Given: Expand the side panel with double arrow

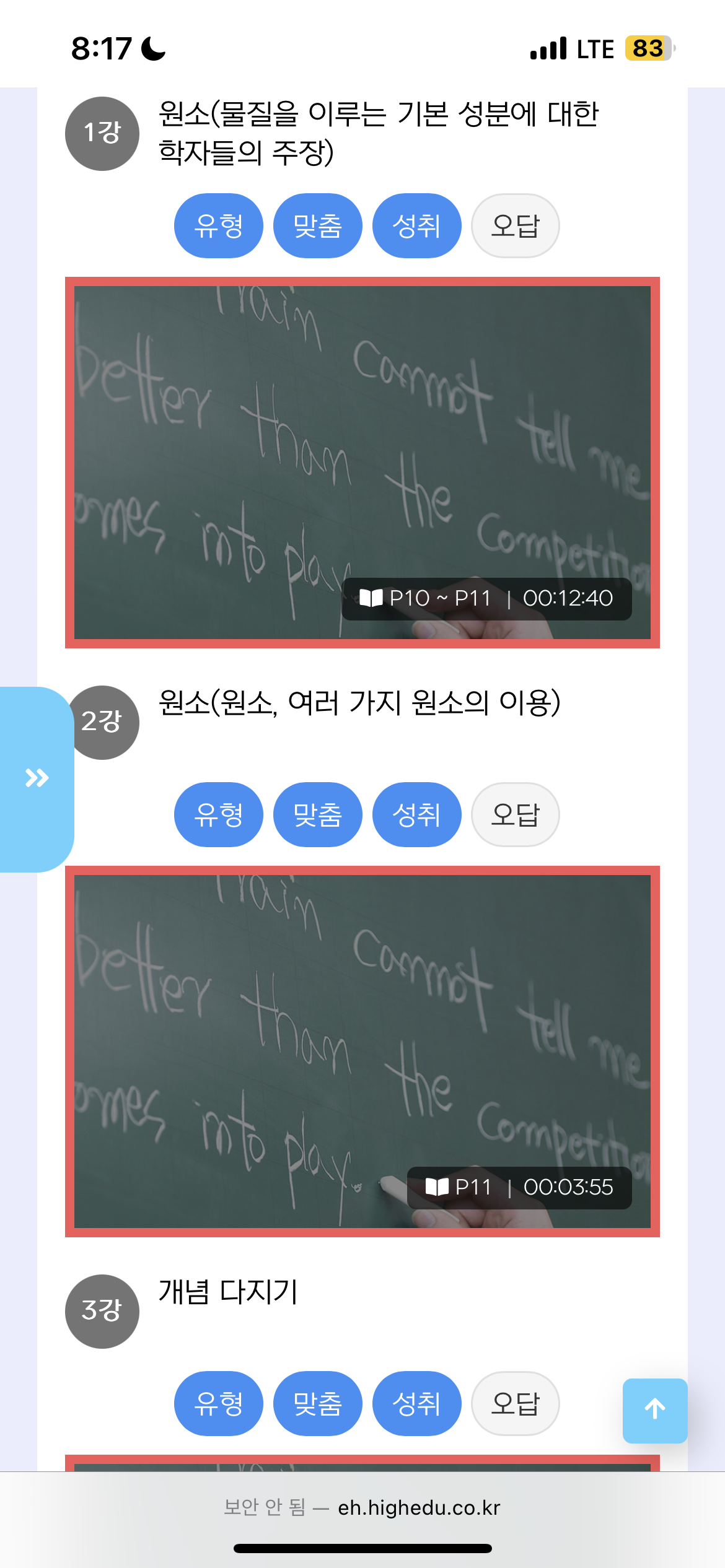Looking at the screenshot, I should 36,778.
